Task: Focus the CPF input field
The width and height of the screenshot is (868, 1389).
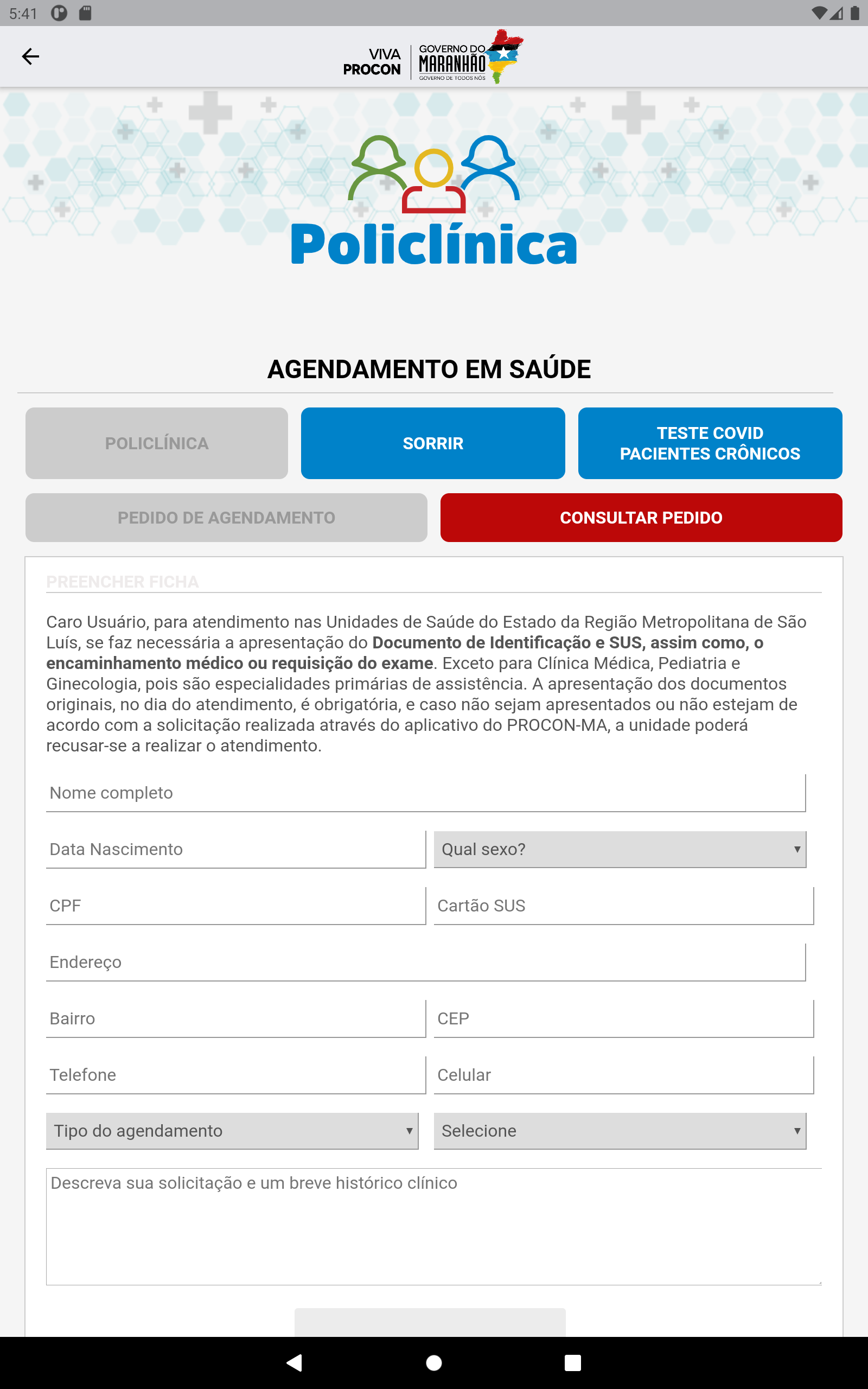Action: point(236,905)
